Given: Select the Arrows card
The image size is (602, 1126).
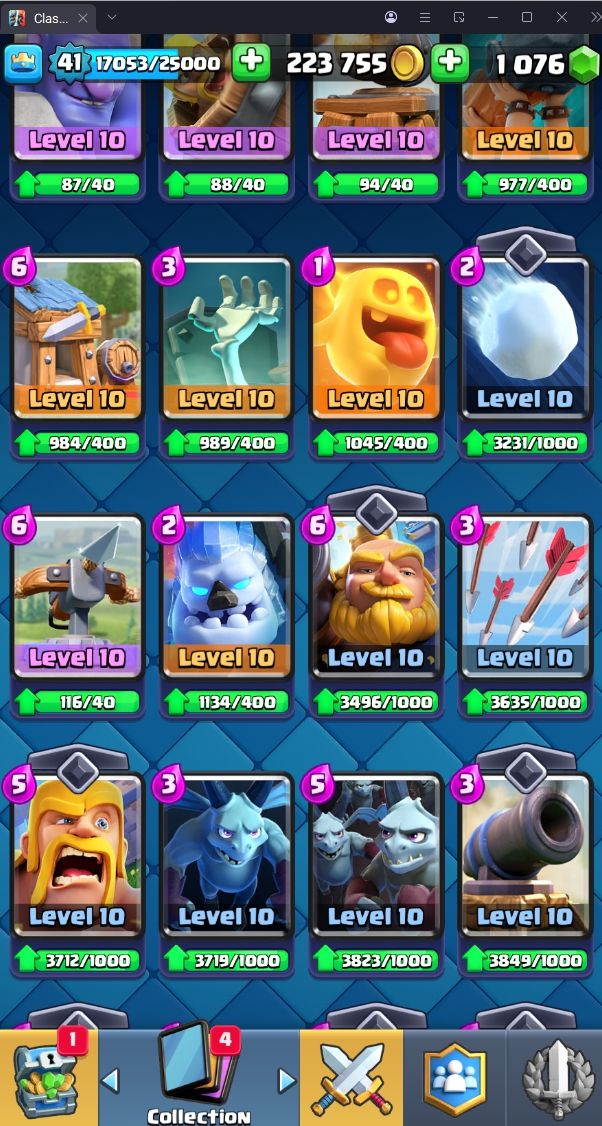Looking at the screenshot, I should pyautogui.click(x=524, y=598).
